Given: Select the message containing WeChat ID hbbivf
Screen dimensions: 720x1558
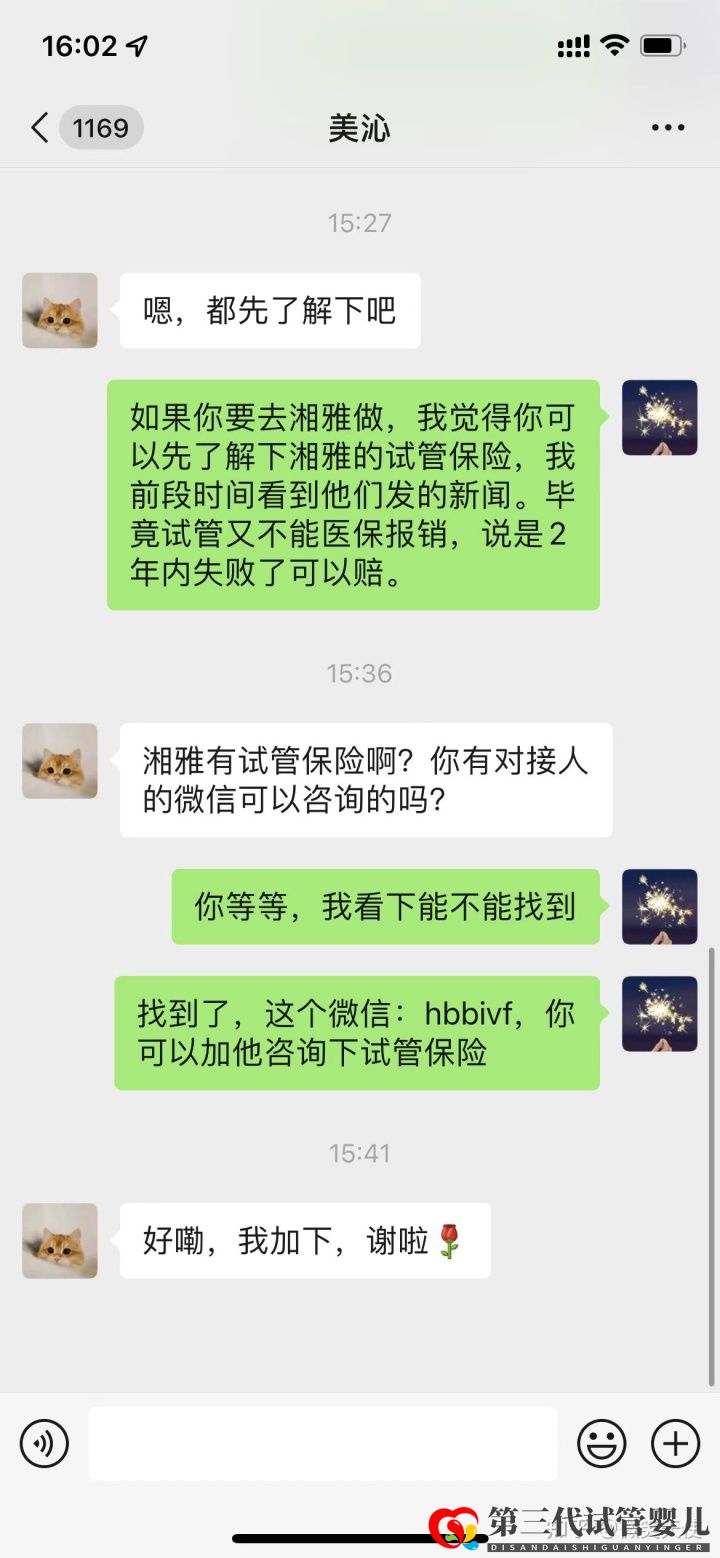Looking at the screenshot, I should pos(355,1032).
